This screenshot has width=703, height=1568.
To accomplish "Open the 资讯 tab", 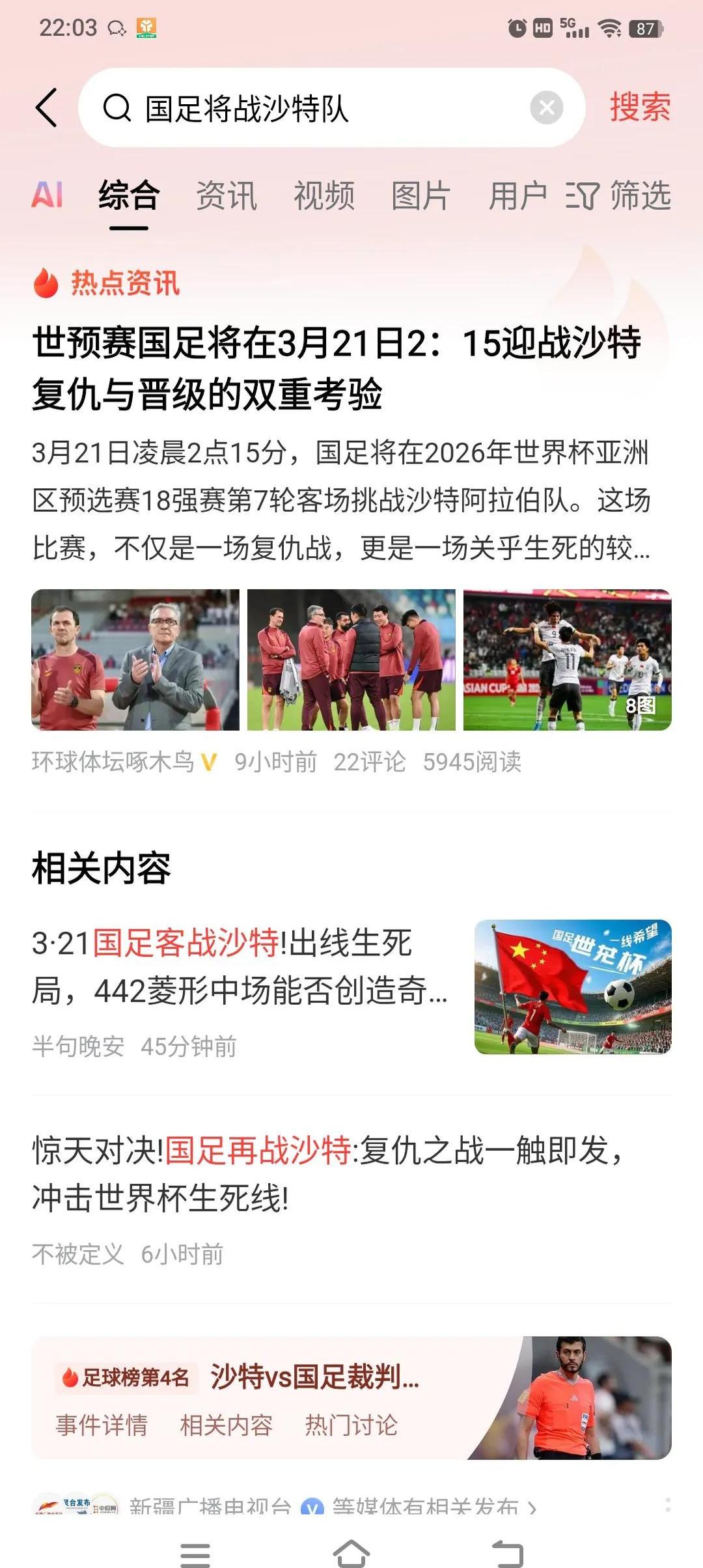I will point(227,195).
